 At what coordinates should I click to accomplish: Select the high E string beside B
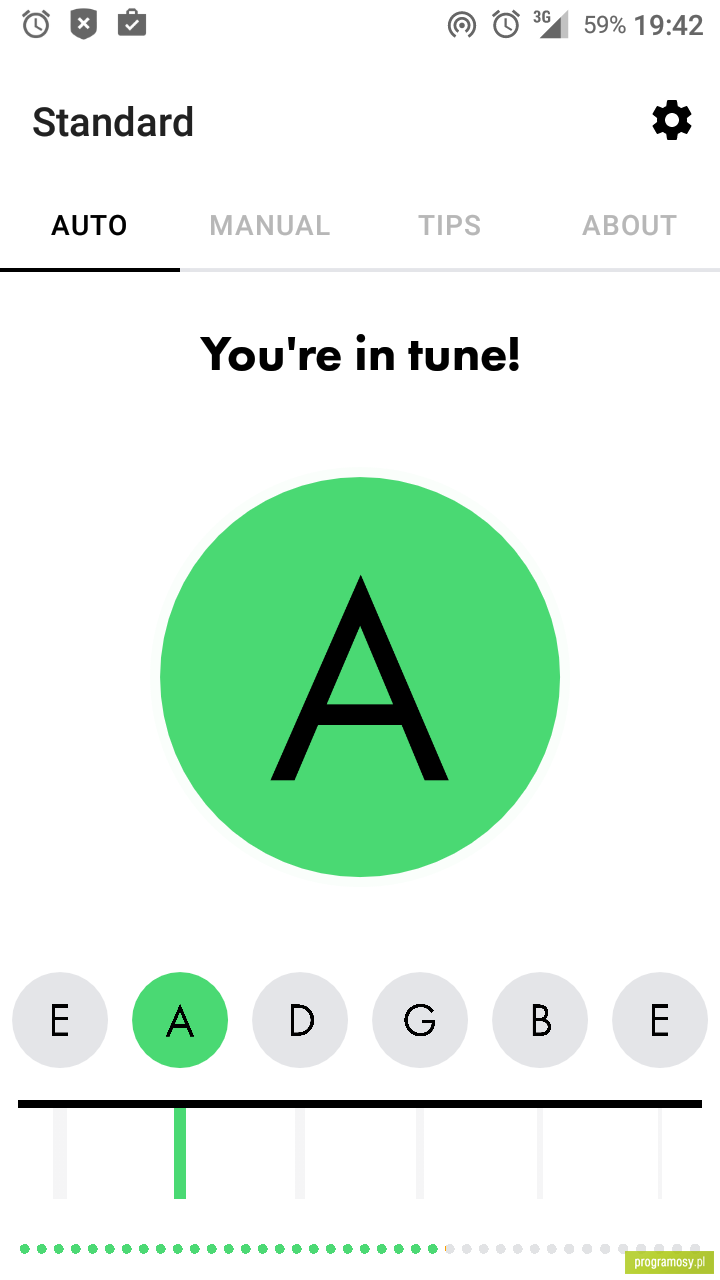tap(660, 1020)
